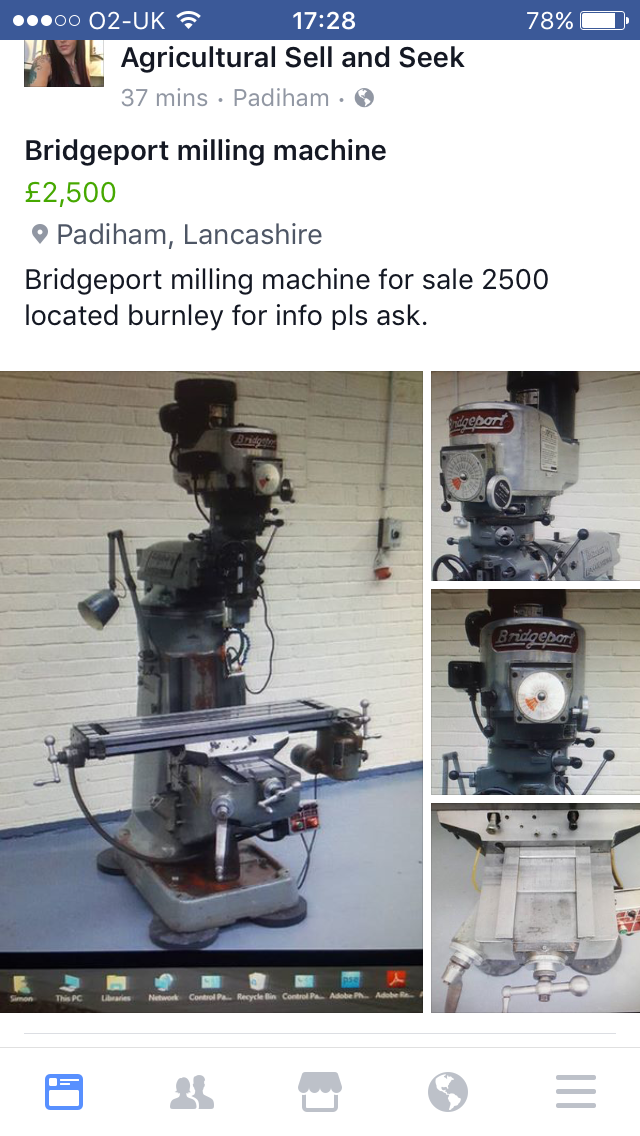Open the large milling machine photo
Image resolution: width=640 pixels, height=1136 pixels.
(x=211, y=691)
